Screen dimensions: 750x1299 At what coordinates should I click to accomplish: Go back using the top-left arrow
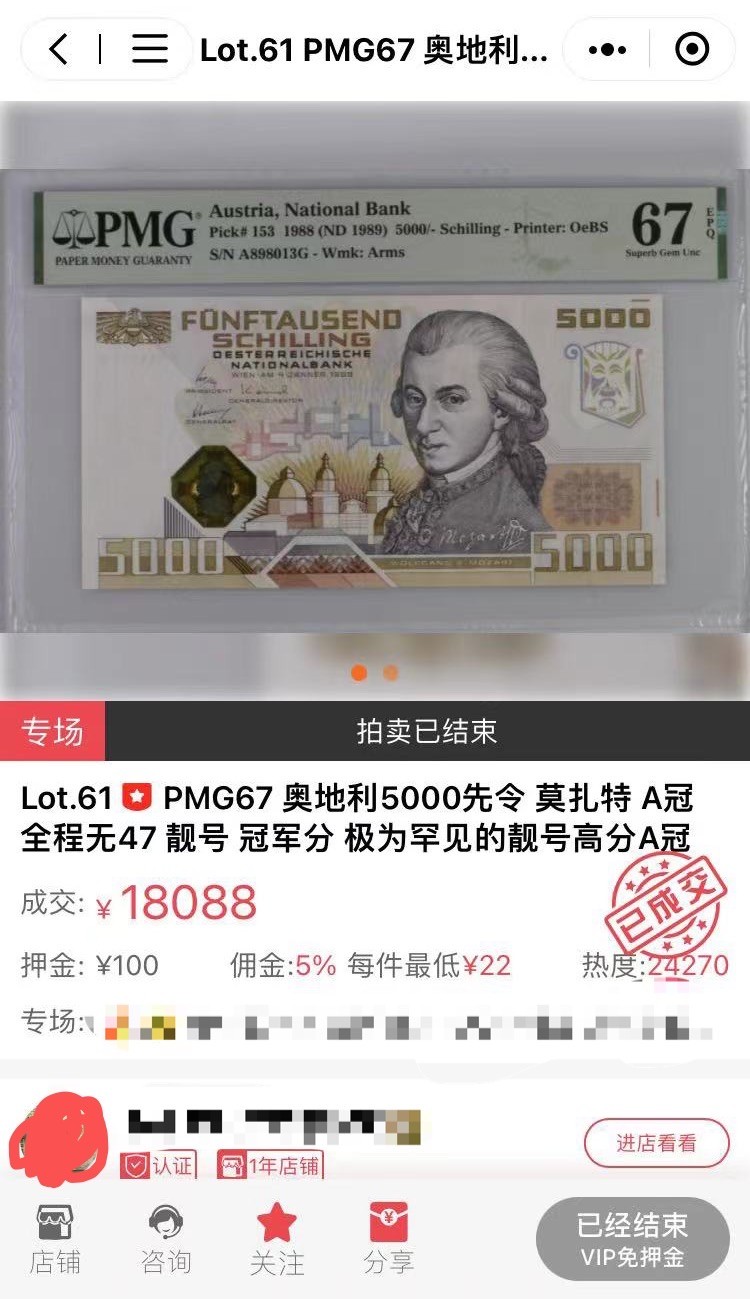click(x=60, y=49)
